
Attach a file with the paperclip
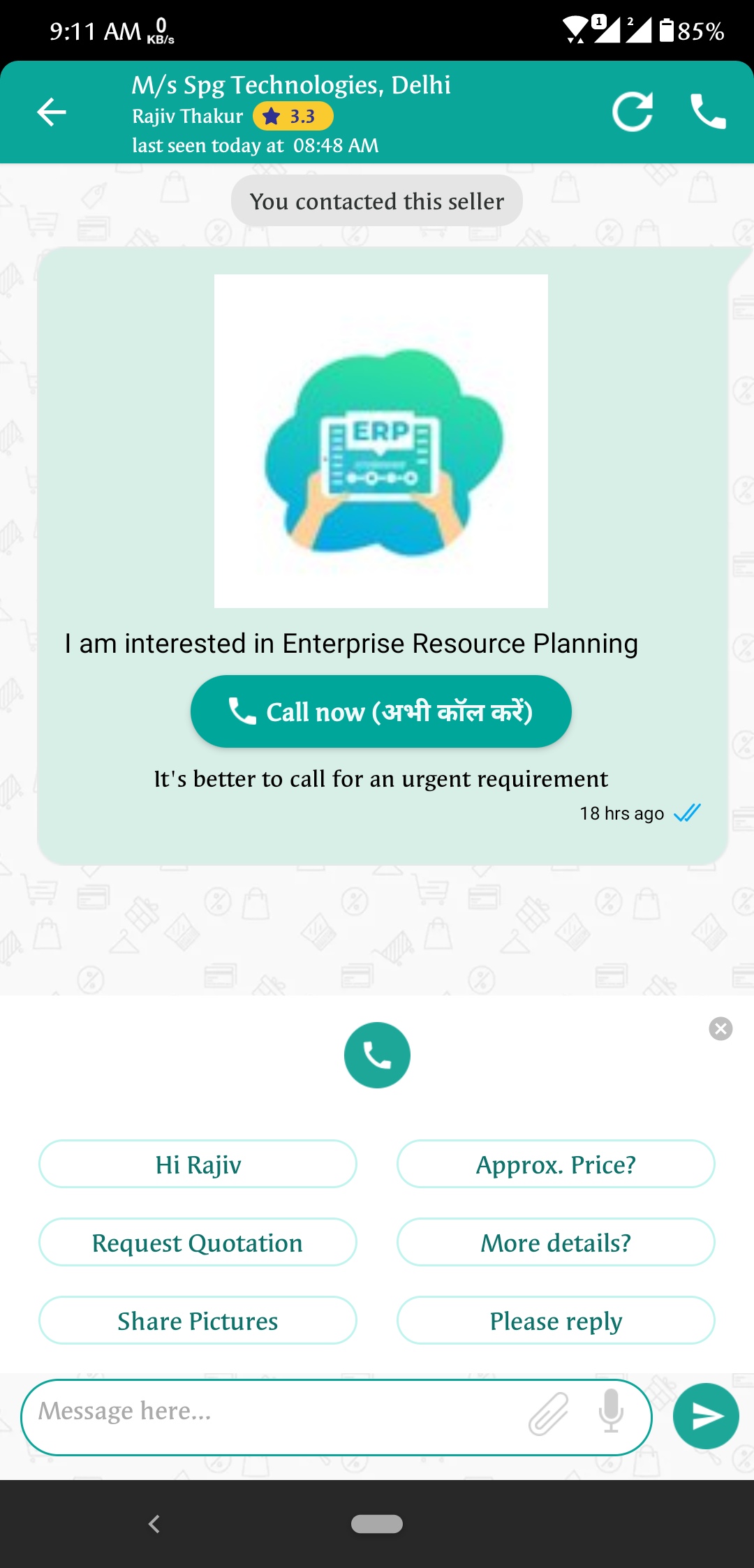[x=549, y=1414]
